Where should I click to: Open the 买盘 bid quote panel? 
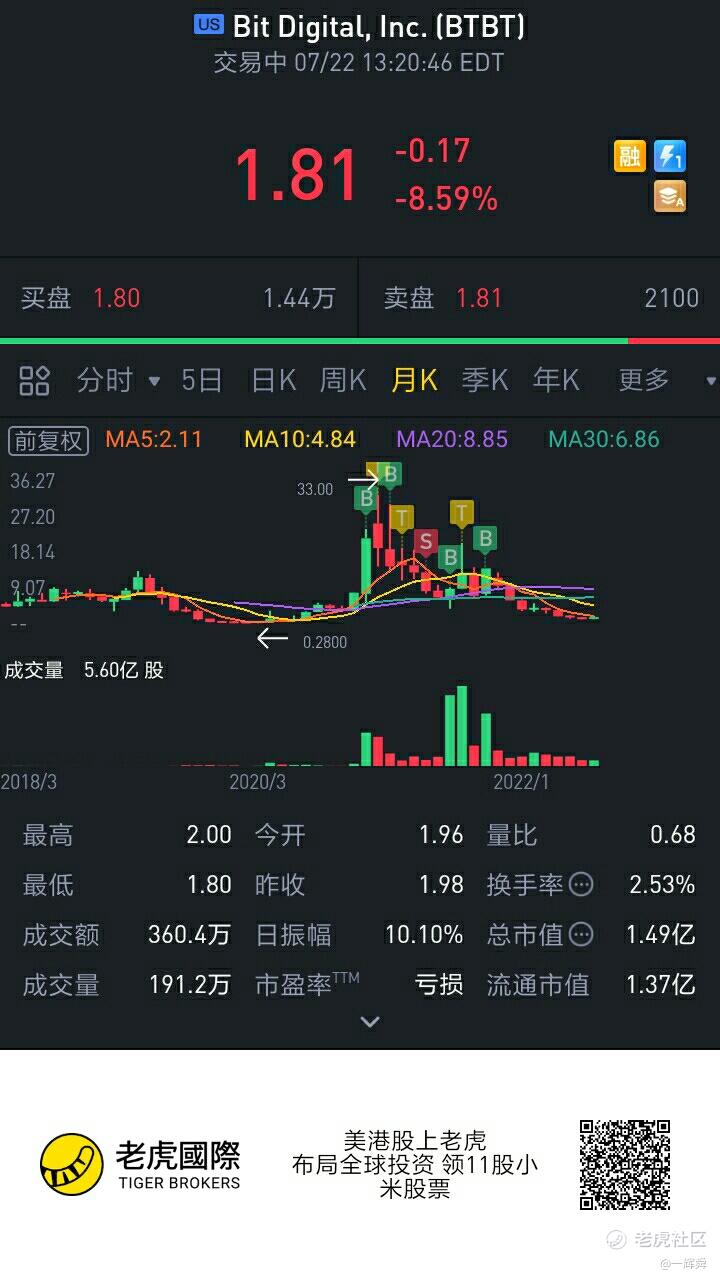click(x=179, y=298)
